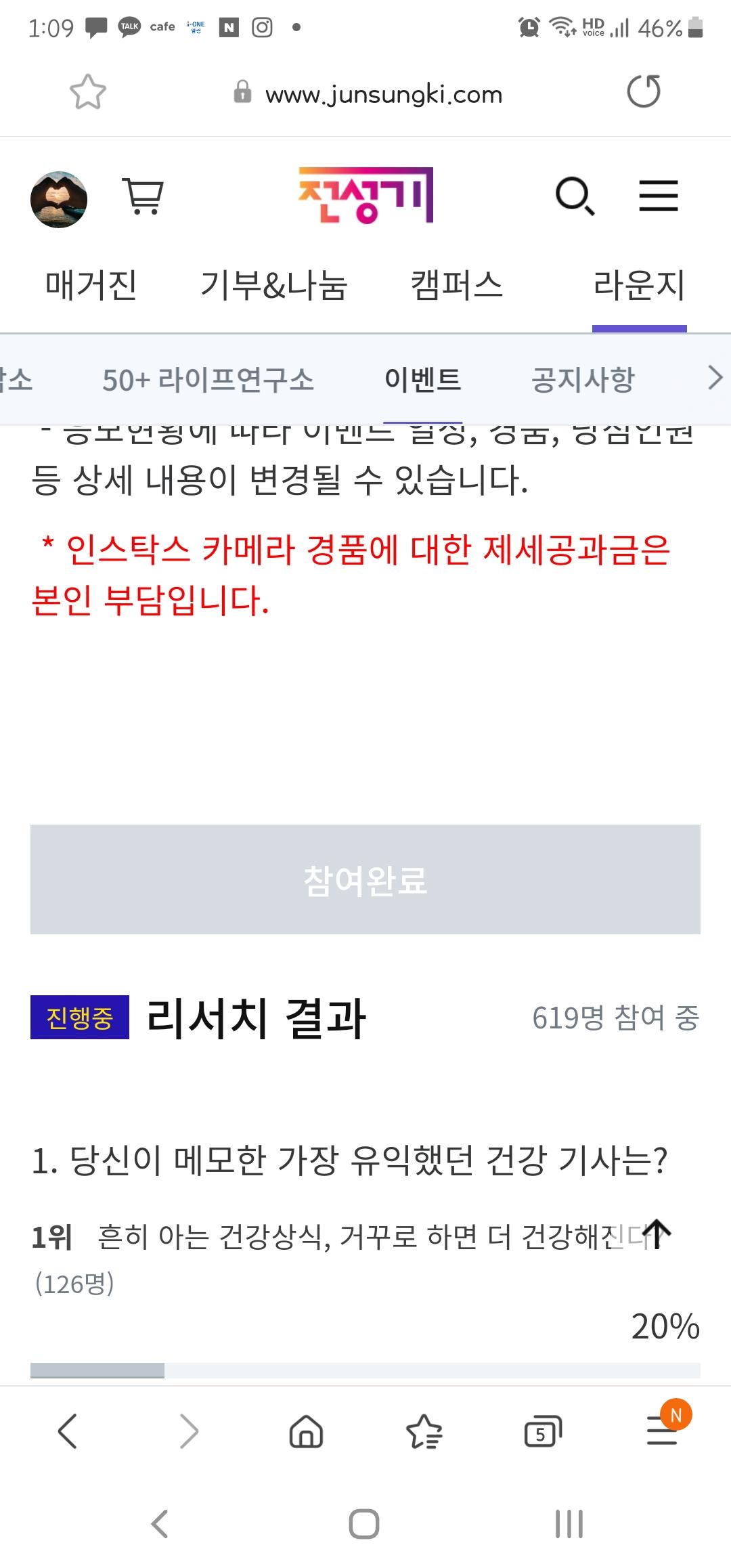Tap the junsungki.com address bar
Image resolution: width=731 pixels, height=1568 pixels.
[383, 94]
